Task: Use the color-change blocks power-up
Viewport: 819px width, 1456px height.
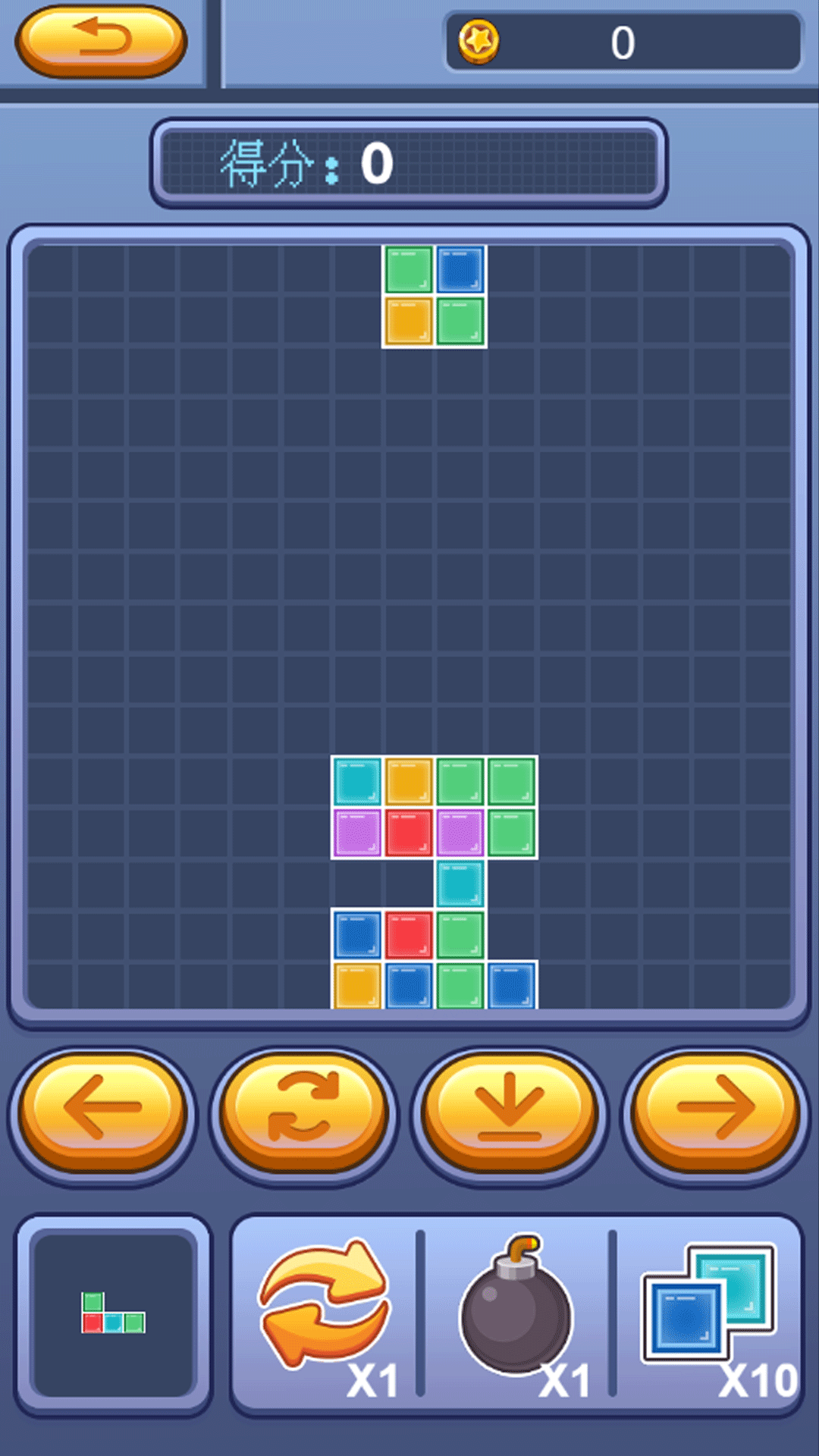Action: [x=709, y=1316]
